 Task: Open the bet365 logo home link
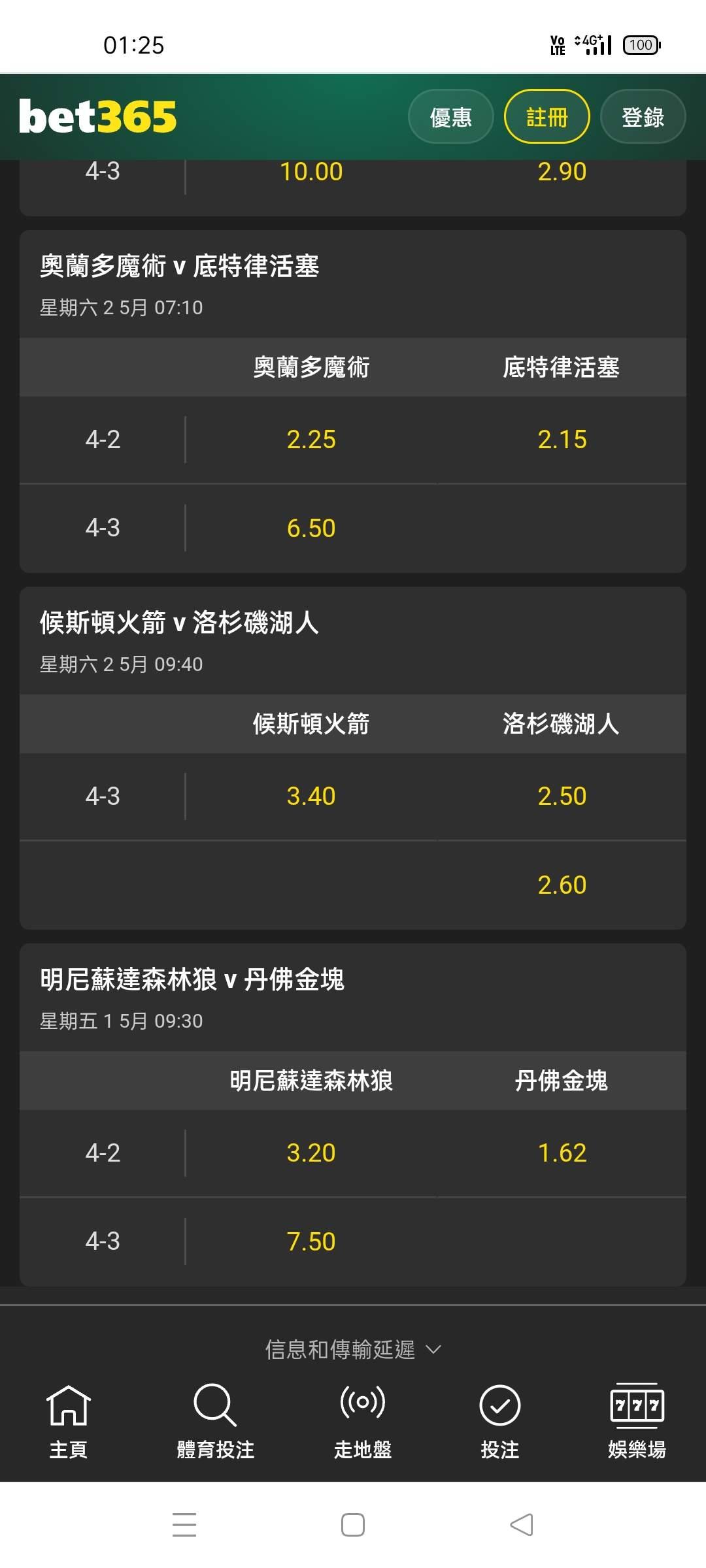click(x=98, y=117)
